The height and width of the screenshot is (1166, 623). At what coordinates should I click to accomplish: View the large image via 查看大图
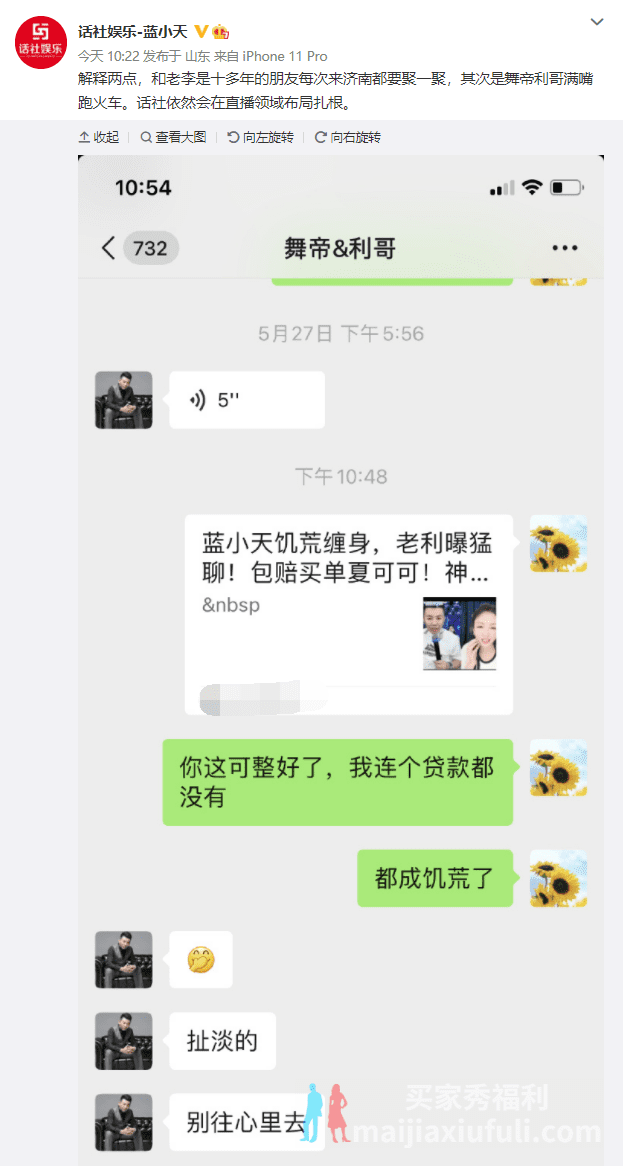coord(173,137)
